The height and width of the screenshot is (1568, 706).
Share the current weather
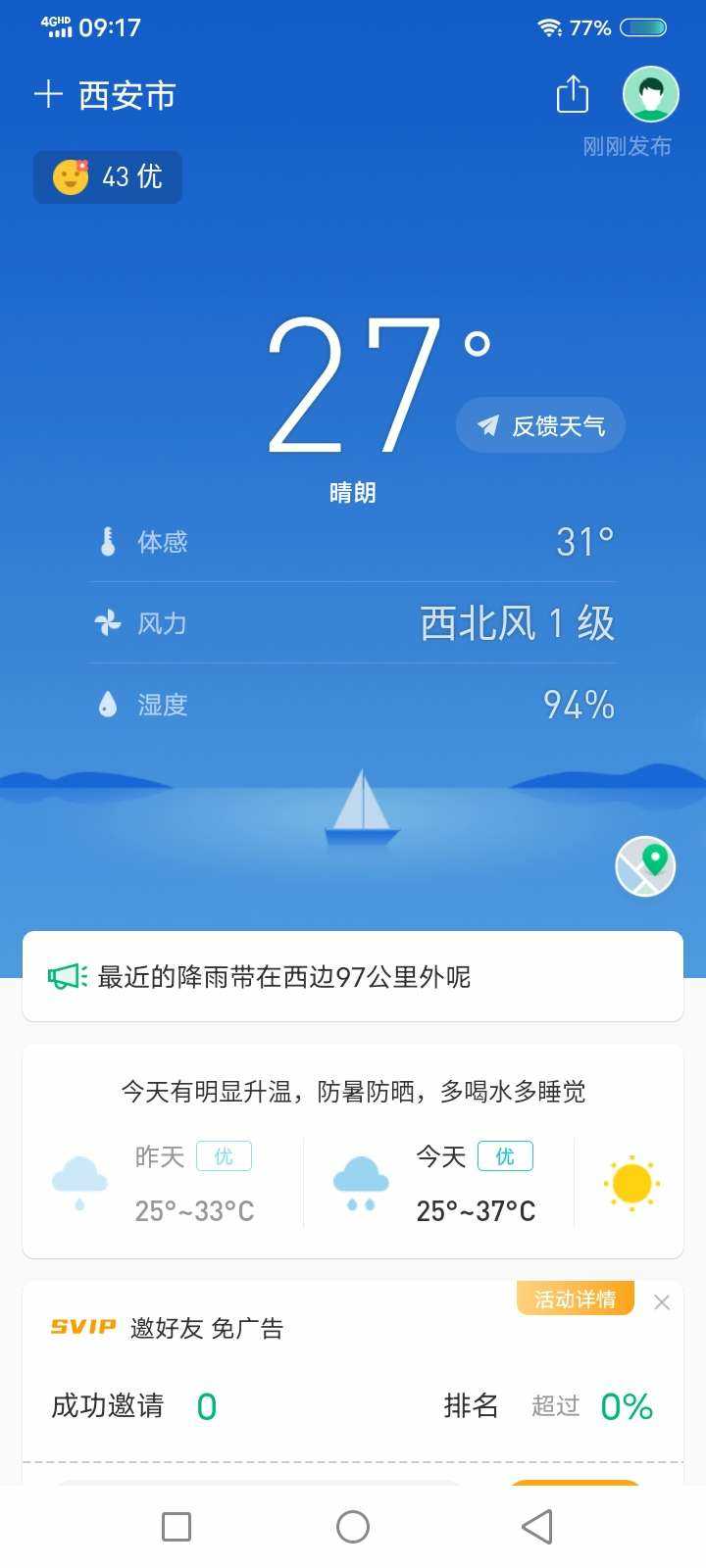pos(573,95)
